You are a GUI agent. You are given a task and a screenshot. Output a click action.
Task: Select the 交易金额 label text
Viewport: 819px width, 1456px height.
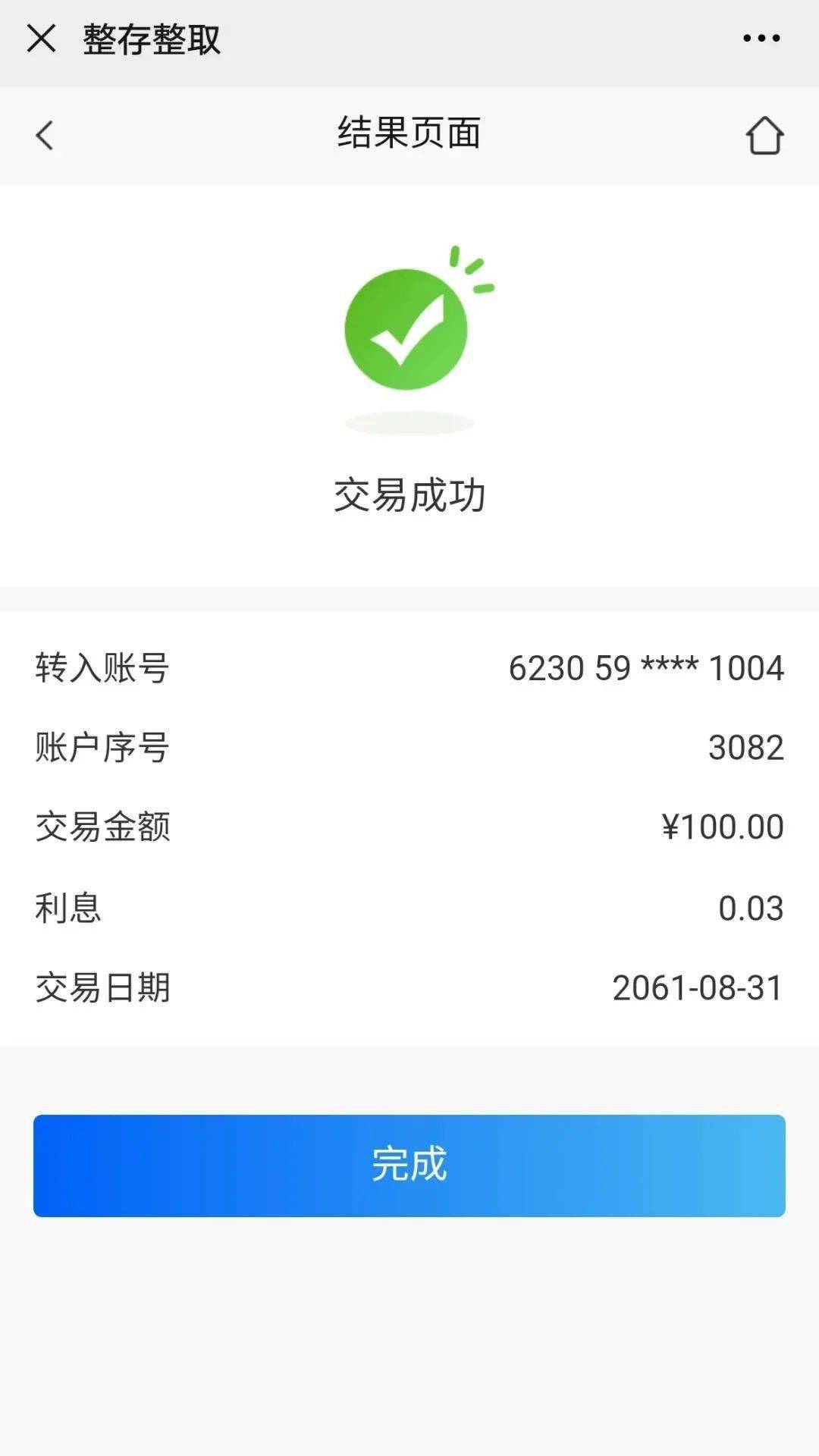[103, 827]
